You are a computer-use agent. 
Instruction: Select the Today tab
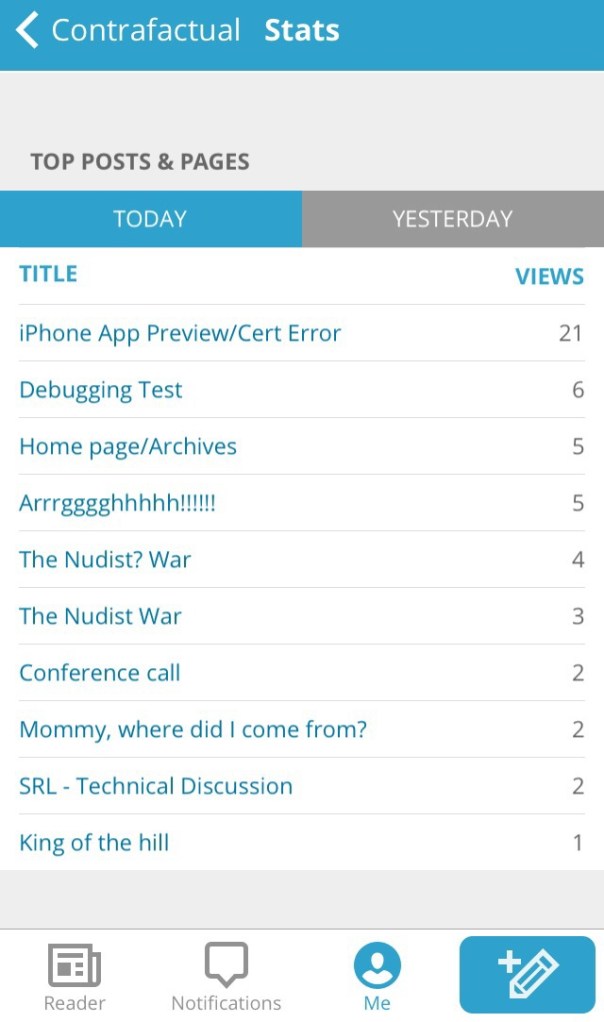coord(150,219)
